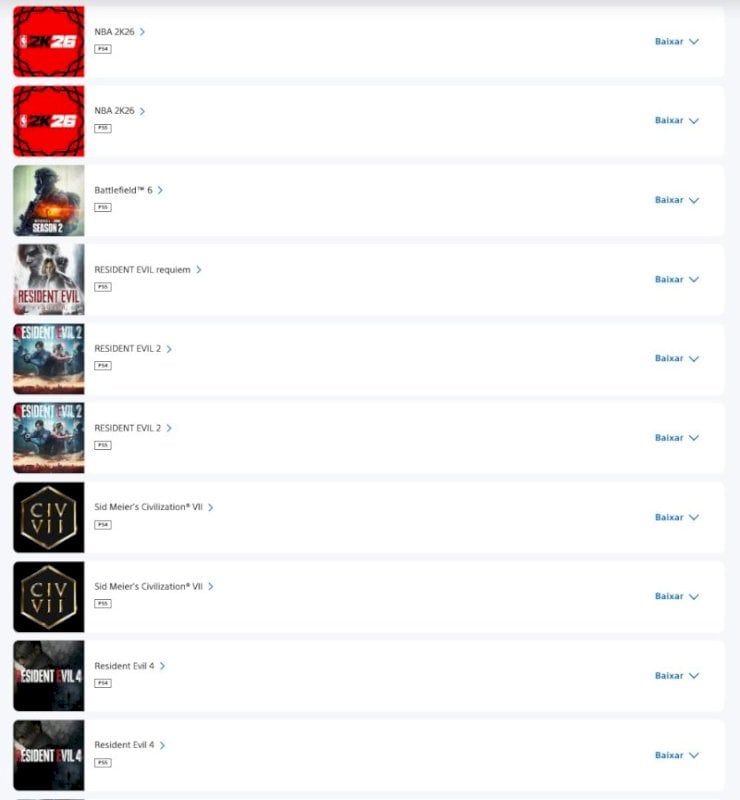The width and height of the screenshot is (740, 800).
Task: Expand Baixar for NBA 2K26 PS4
Action: coord(676,42)
